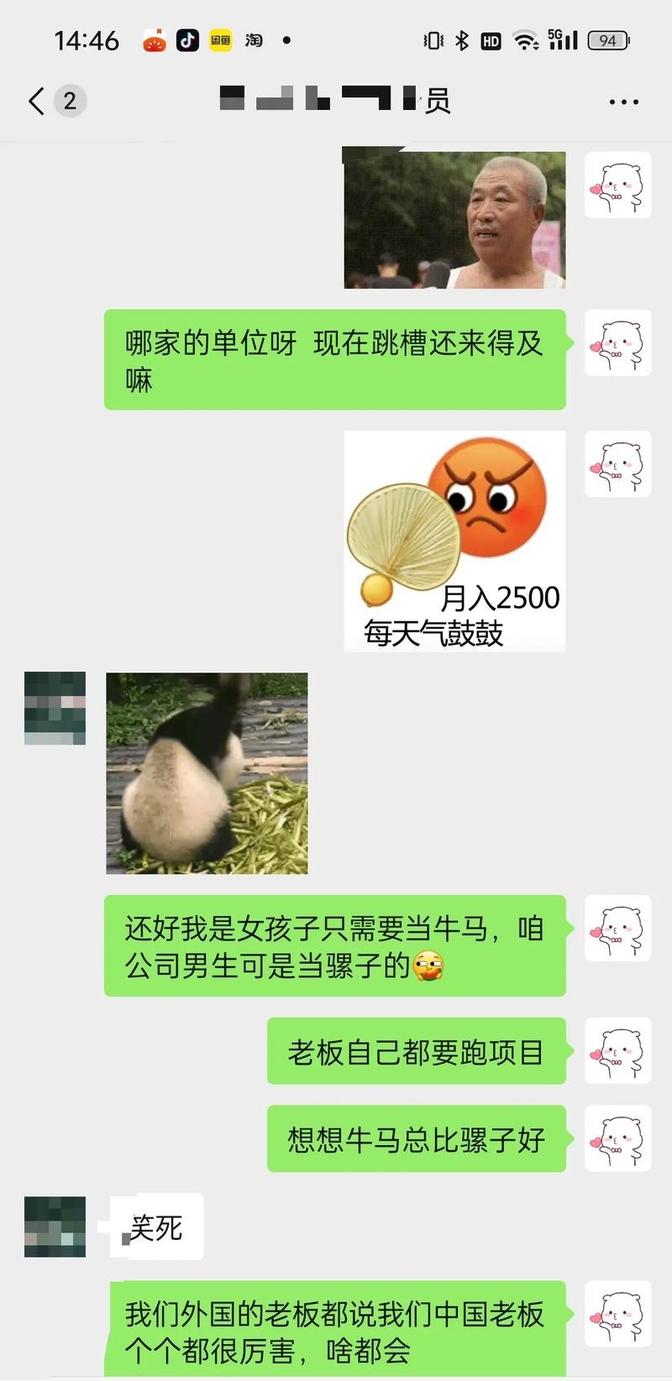Open the chat info overflow menu
Screen dimensions: 672x1381
pos(623,102)
